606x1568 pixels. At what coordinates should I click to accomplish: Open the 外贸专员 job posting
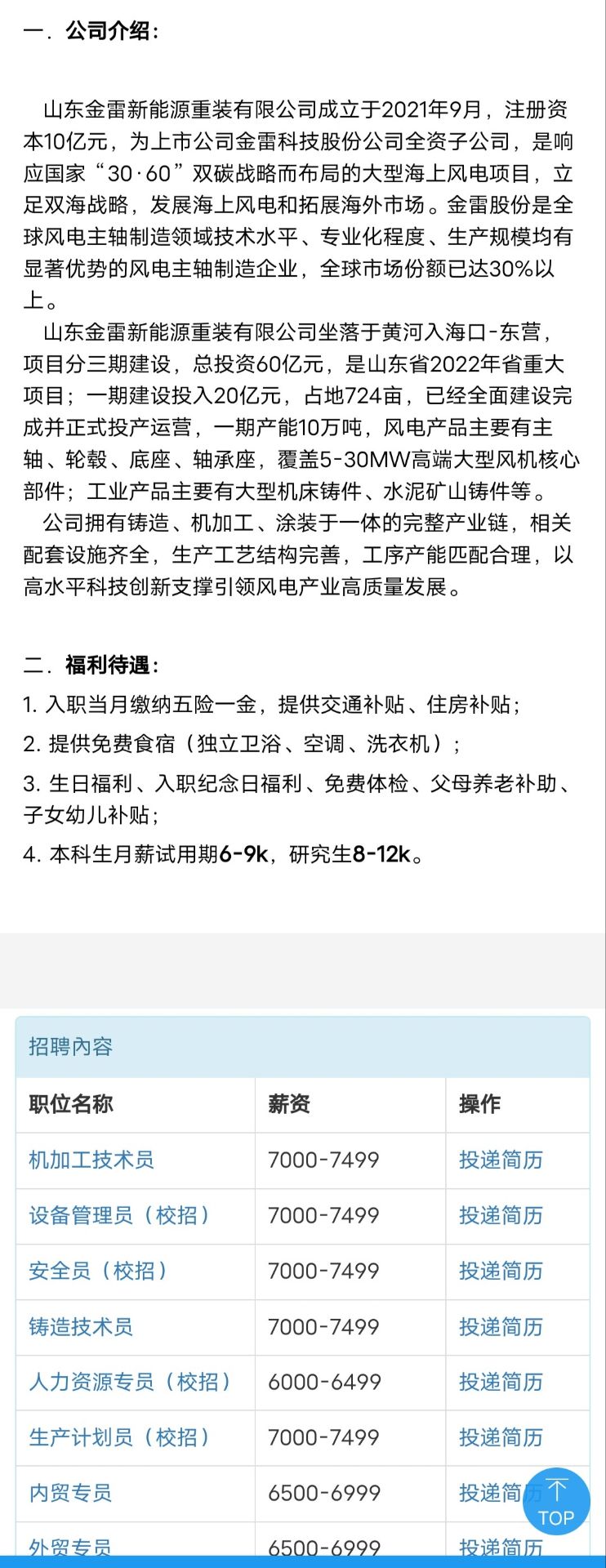coord(70,1546)
